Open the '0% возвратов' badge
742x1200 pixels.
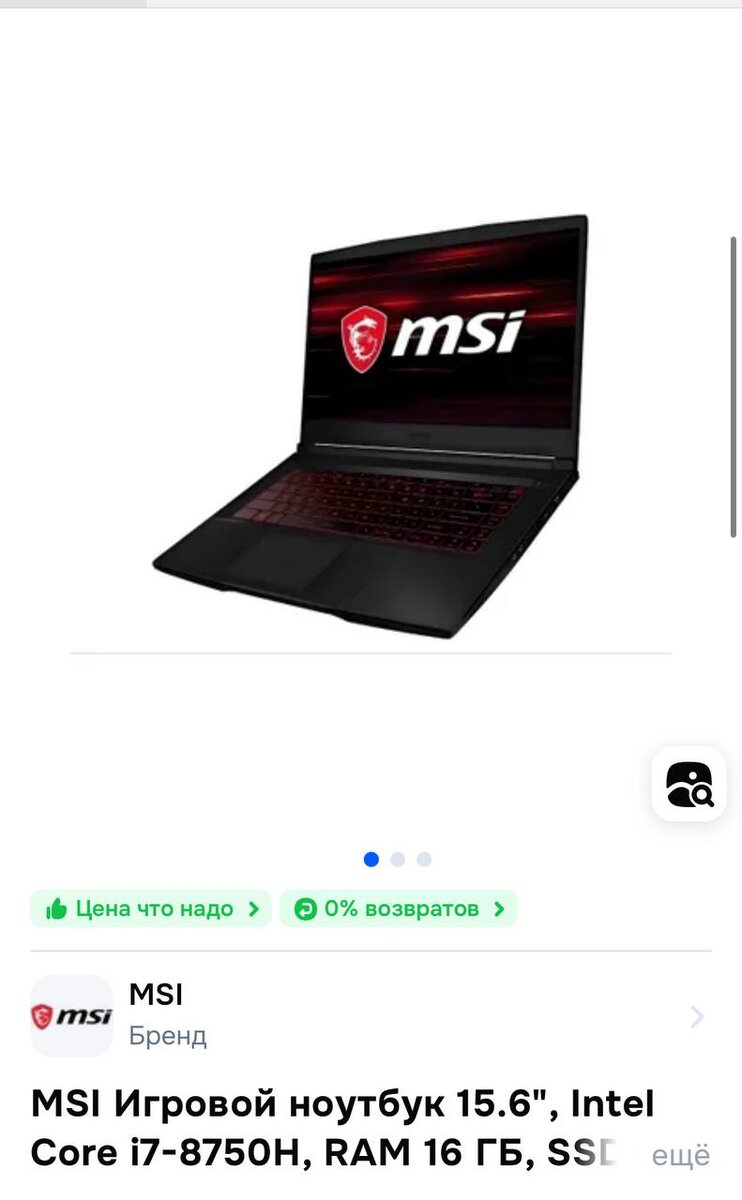coord(398,909)
